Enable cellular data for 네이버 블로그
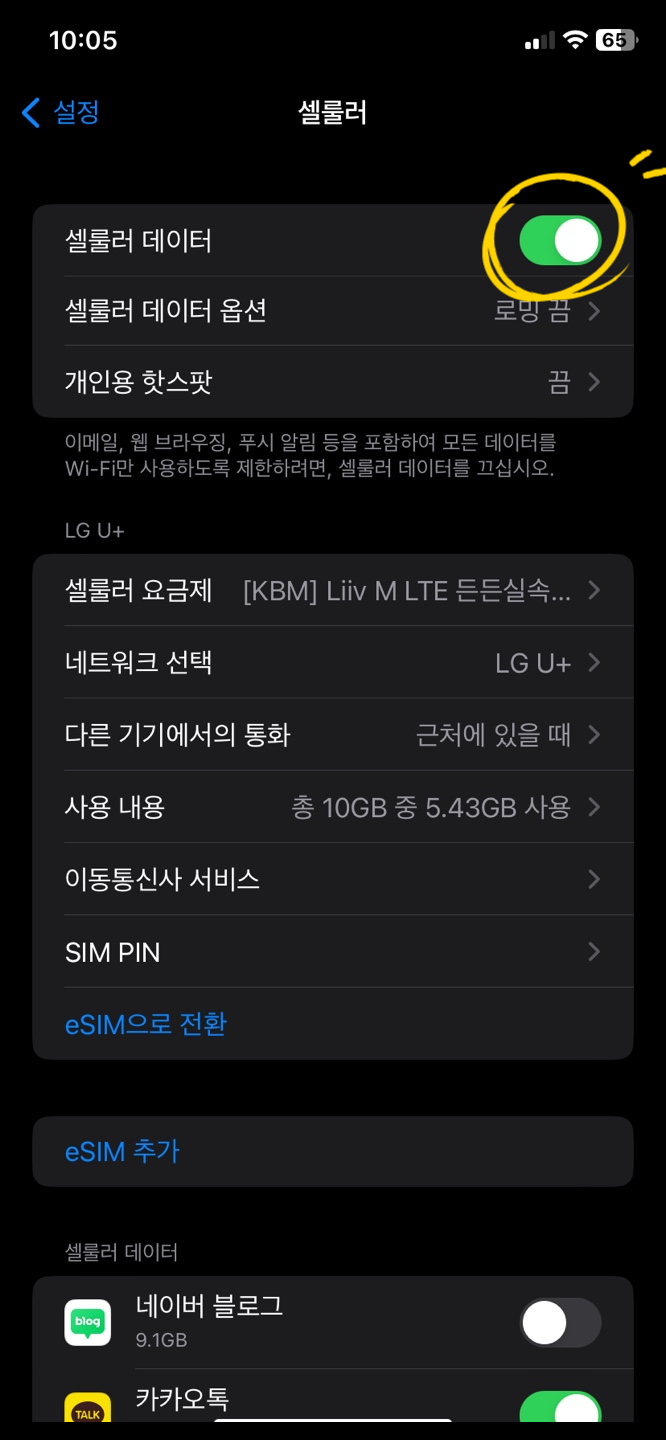Screen dimensions: 666x1440 (560, 1323)
